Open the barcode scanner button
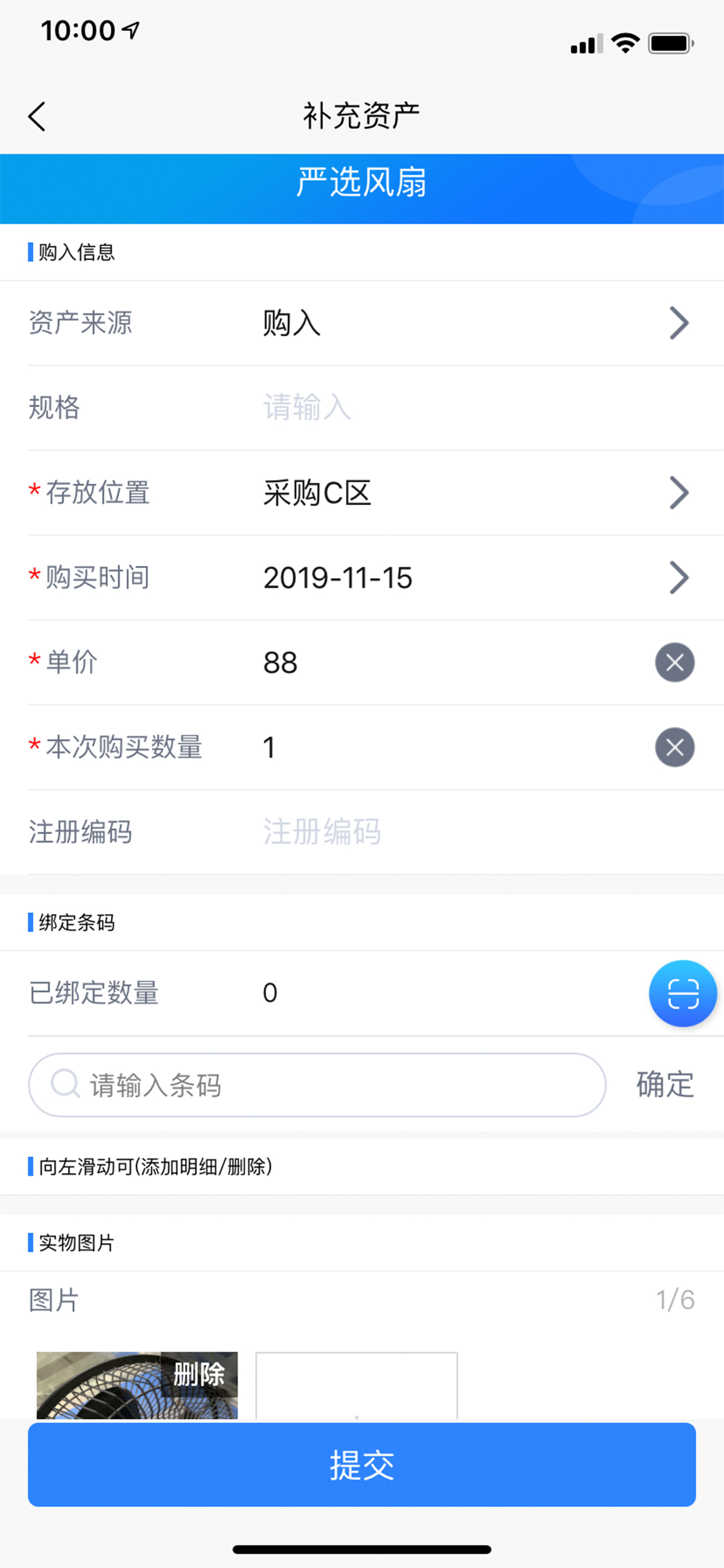The width and height of the screenshot is (724, 1568). 683,993
